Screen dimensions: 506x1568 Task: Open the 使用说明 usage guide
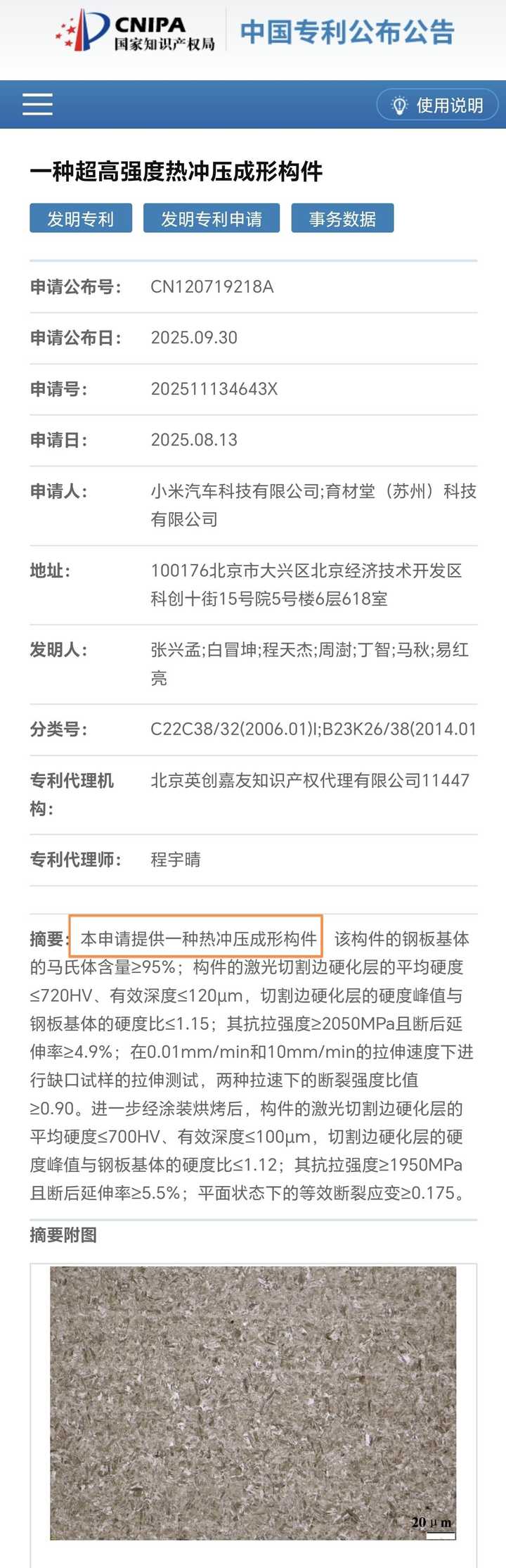pos(437,106)
